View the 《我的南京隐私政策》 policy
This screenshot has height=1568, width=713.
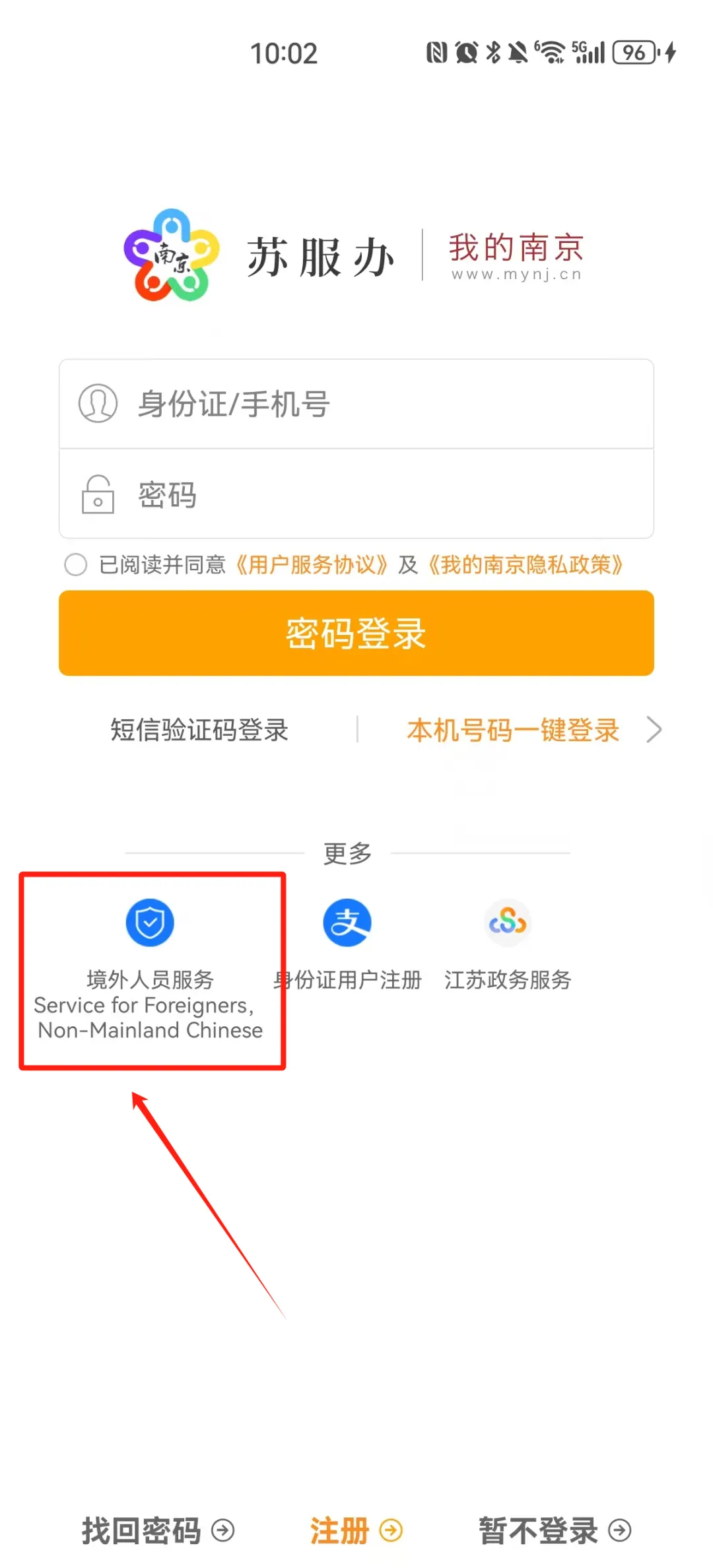click(x=525, y=565)
